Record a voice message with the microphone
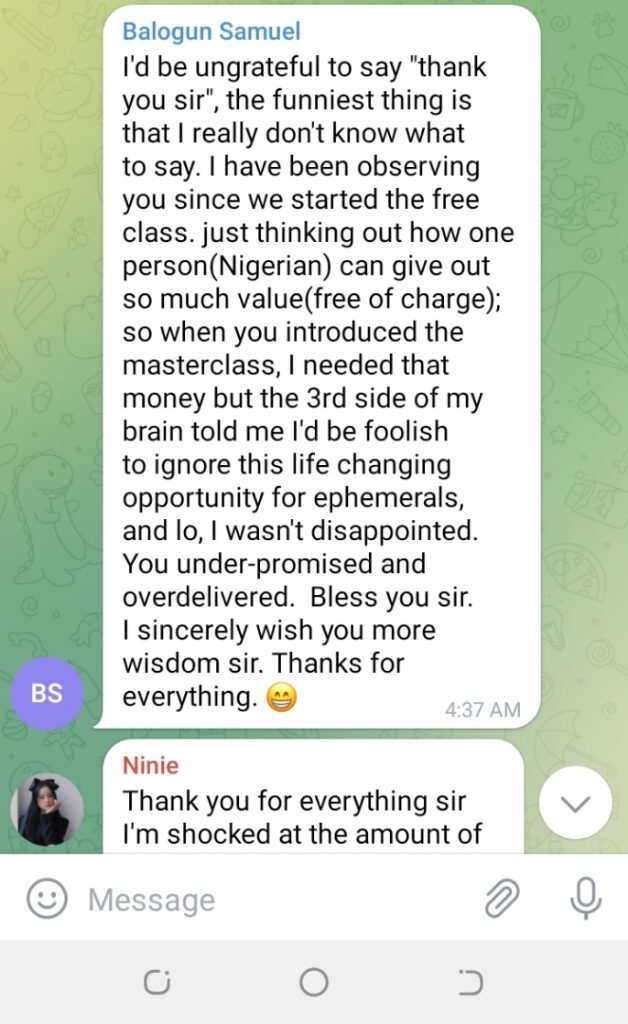 584,898
